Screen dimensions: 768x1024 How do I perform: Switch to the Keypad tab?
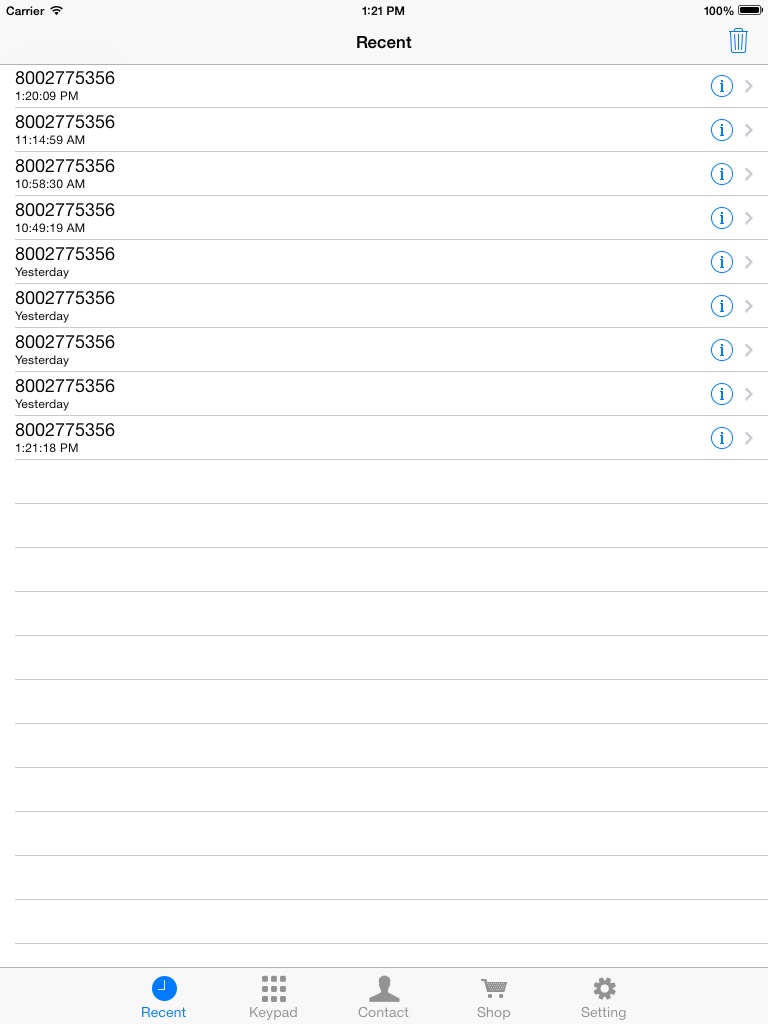click(273, 997)
